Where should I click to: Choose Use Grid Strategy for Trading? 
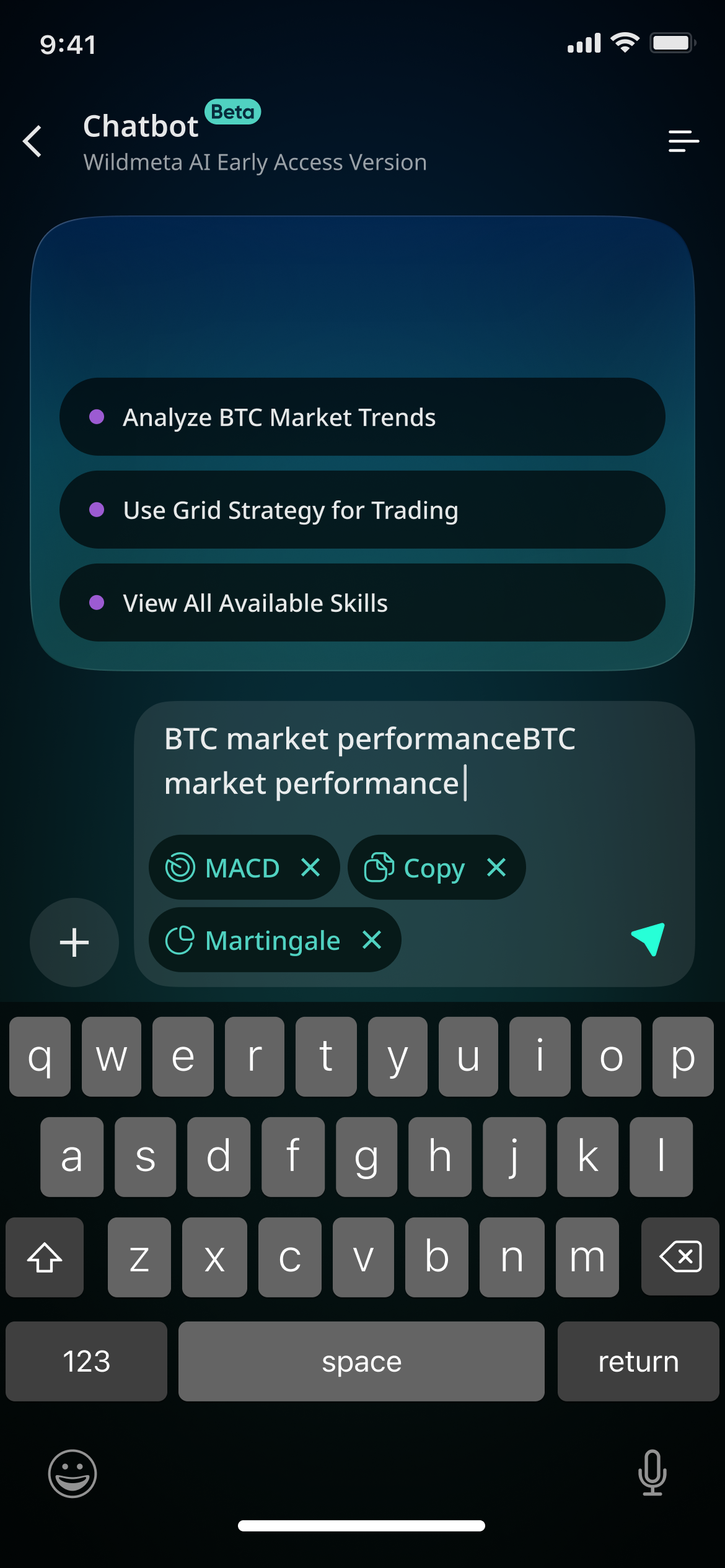[x=362, y=510]
